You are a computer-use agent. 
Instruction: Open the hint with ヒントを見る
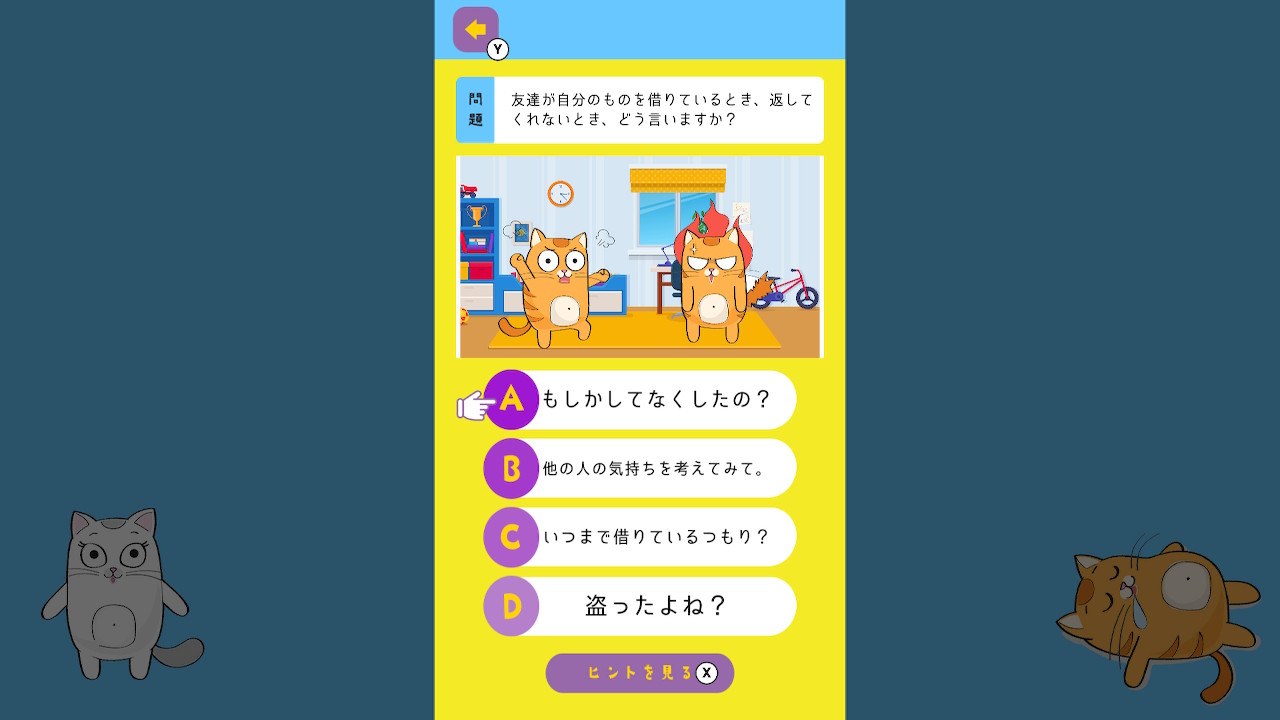click(x=639, y=673)
